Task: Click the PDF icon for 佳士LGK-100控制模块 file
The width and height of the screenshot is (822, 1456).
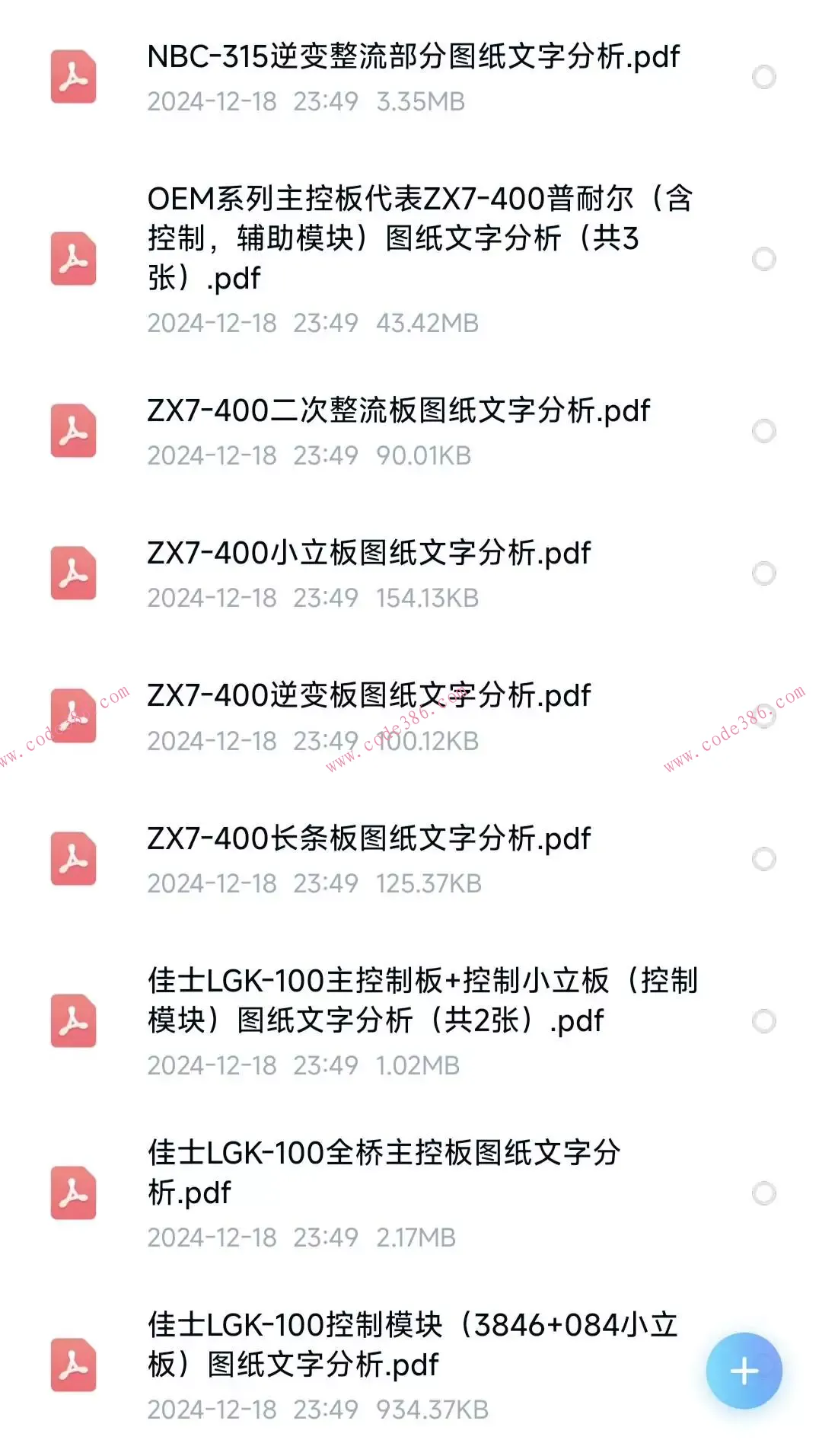Action: coord(74,1365)
